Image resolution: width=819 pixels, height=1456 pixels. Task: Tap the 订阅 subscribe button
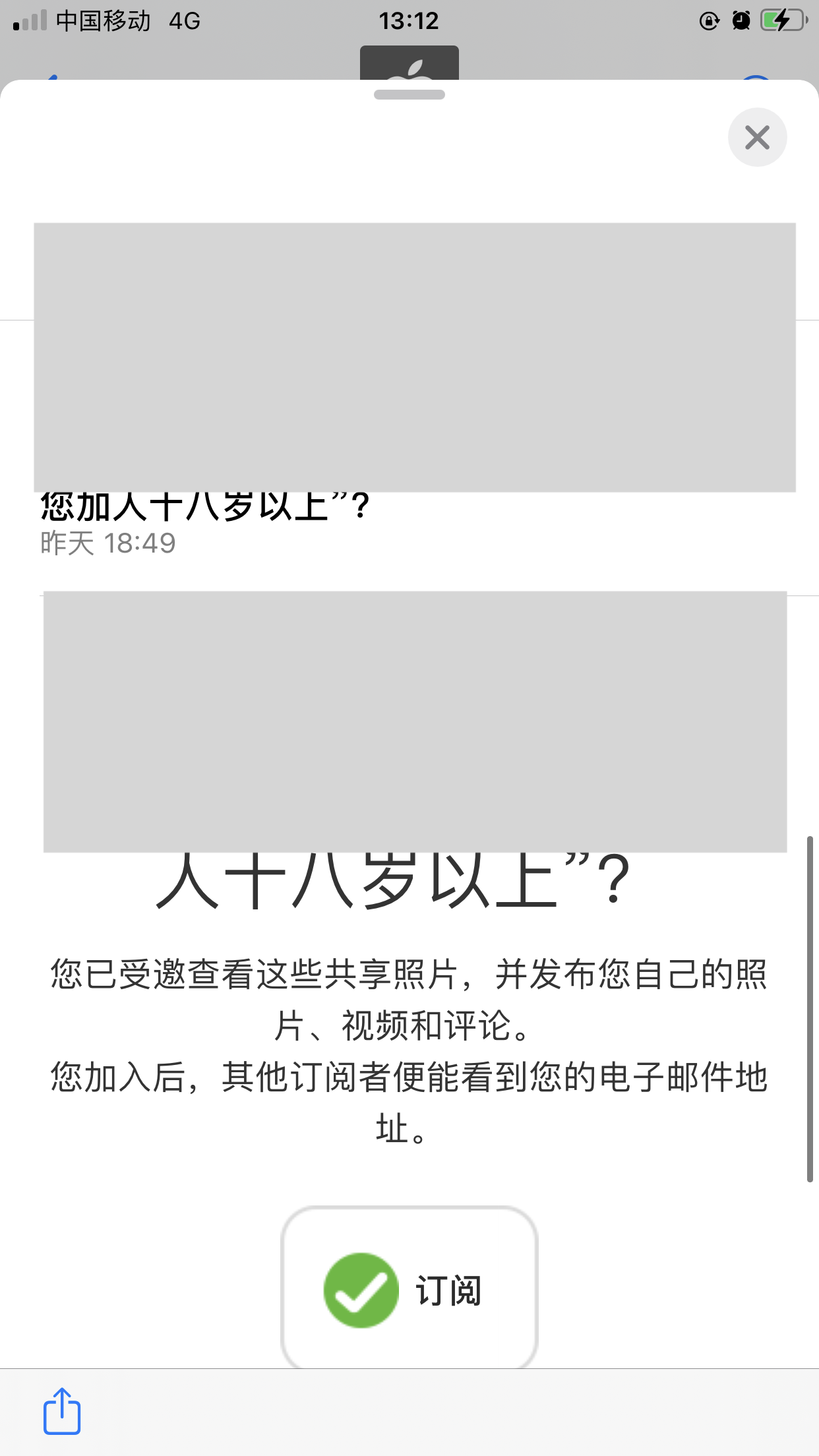point(409,1289)
